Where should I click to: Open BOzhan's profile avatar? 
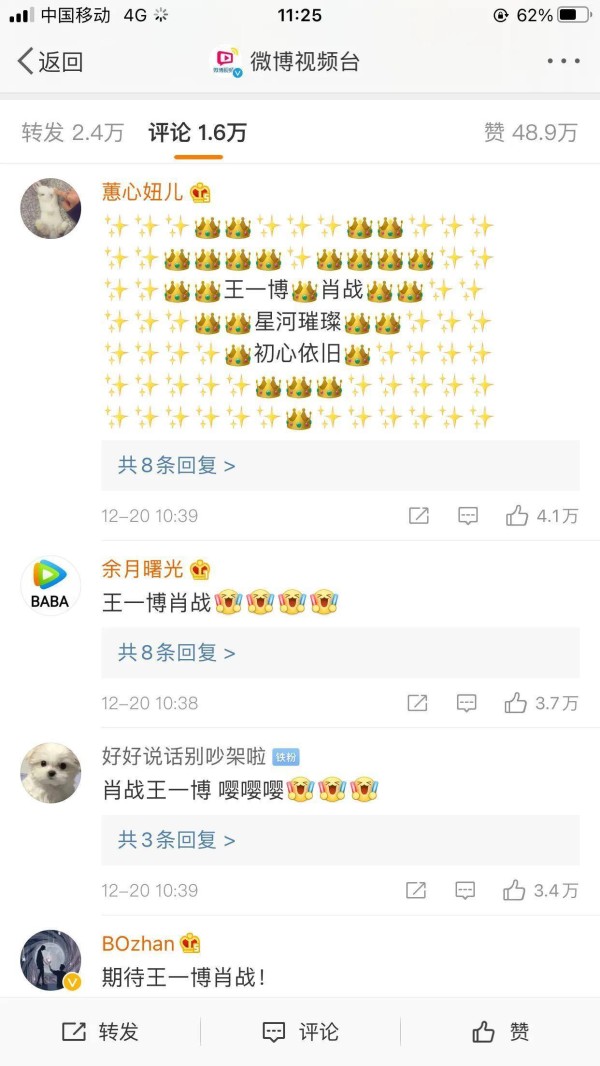(x=50, y=960)
